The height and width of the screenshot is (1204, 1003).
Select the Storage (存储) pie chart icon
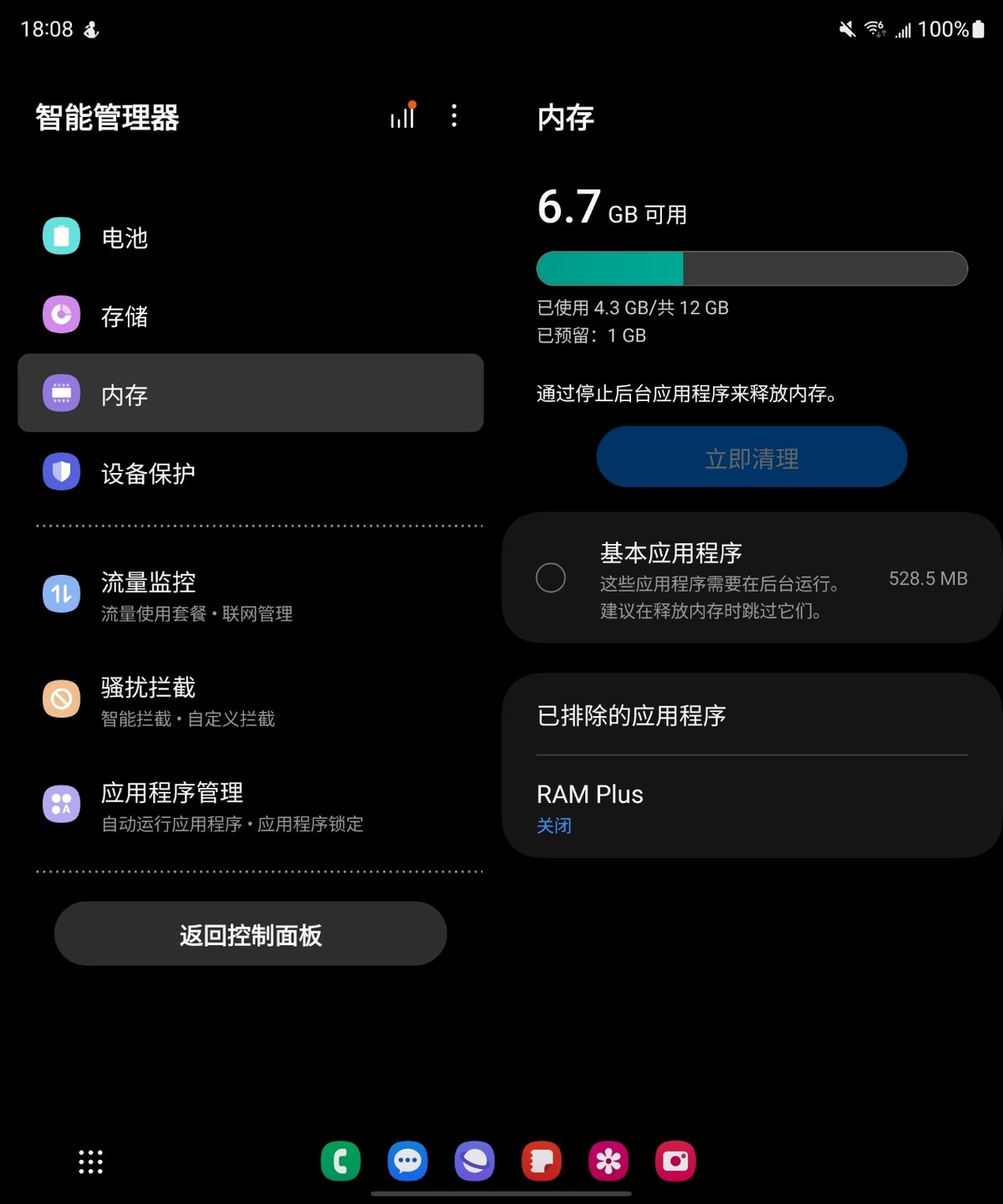click(x=60, y=315)
